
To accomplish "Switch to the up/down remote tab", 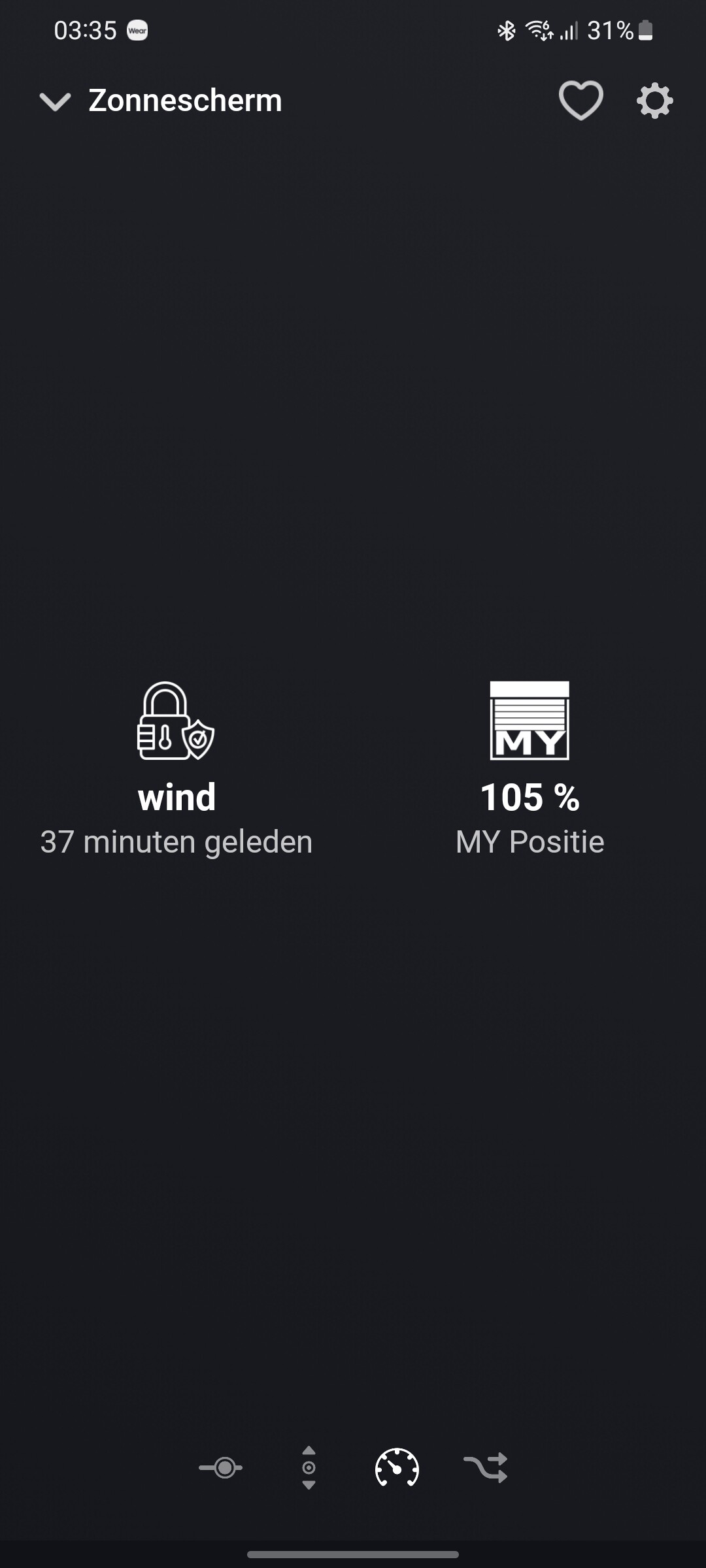I will coord(309,1468).
